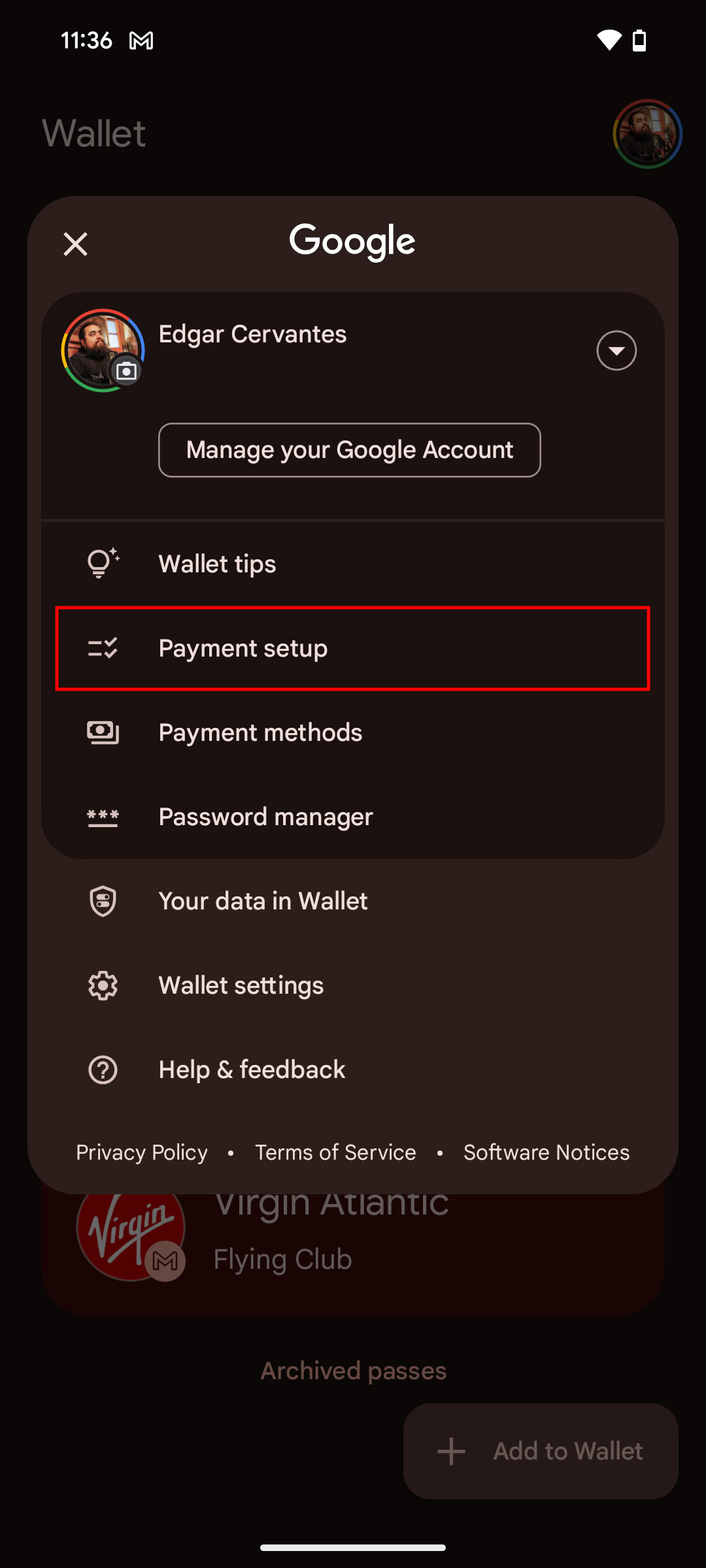Expand the account switcher arrow

coord(616,351)
